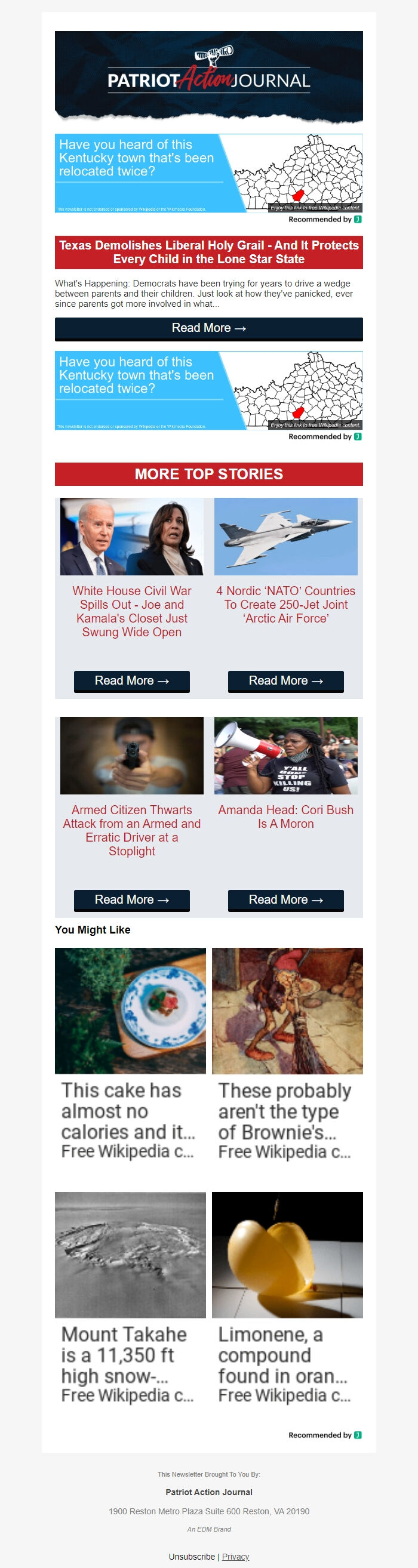Read more on Armed Citizen Thwarts Attack
This screenshot has height=1568, width=418.
point(131,899)
